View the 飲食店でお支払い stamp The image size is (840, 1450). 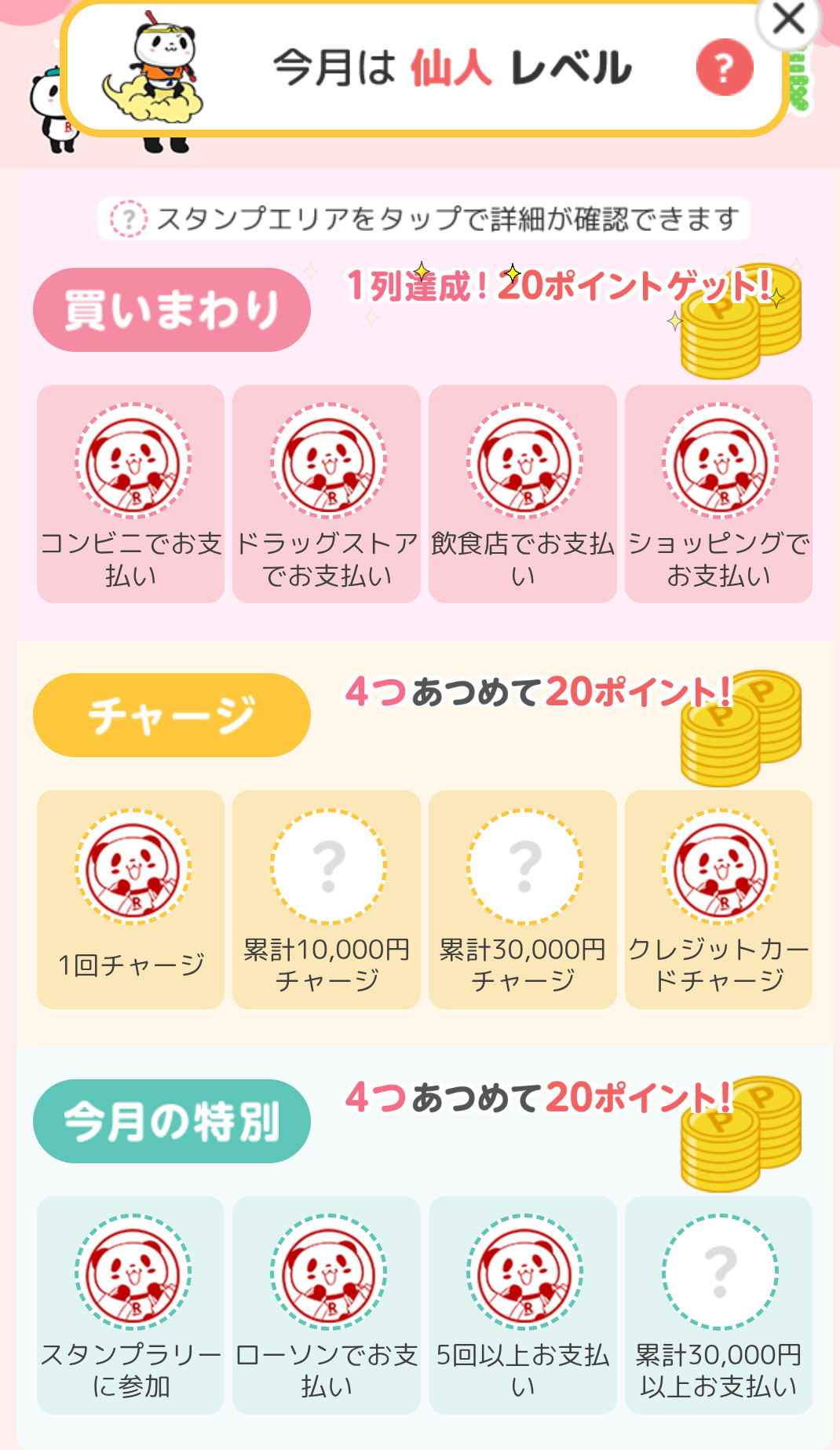[523, 493]
